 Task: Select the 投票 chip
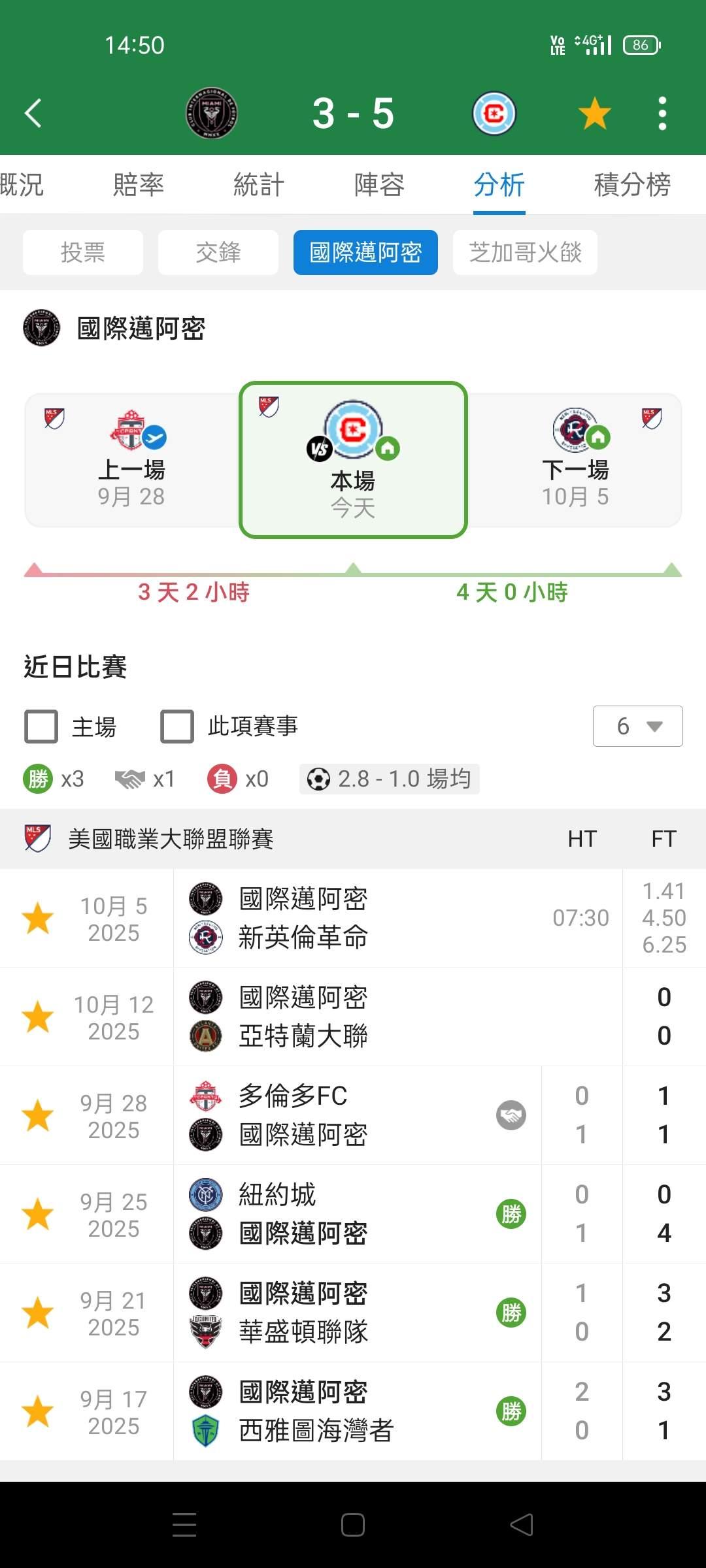pyautogui.click(x=83, y=252)
